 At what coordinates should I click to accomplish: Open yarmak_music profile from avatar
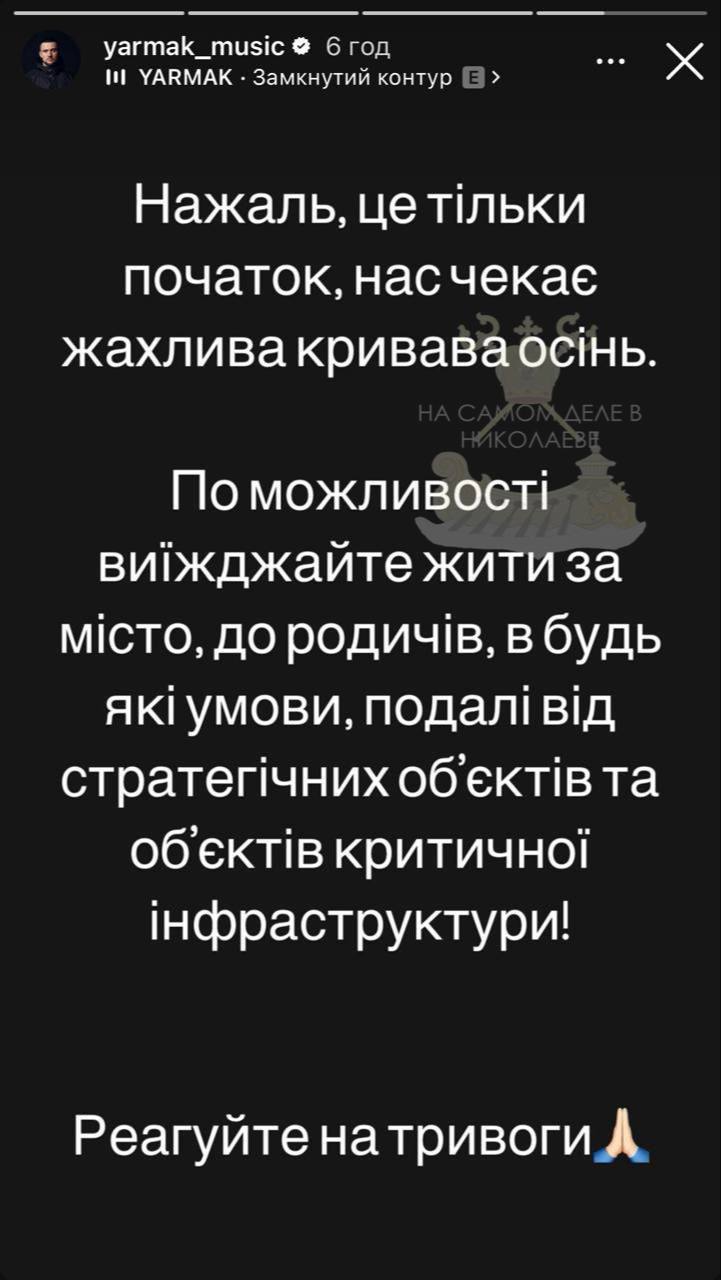click(51, 60)
